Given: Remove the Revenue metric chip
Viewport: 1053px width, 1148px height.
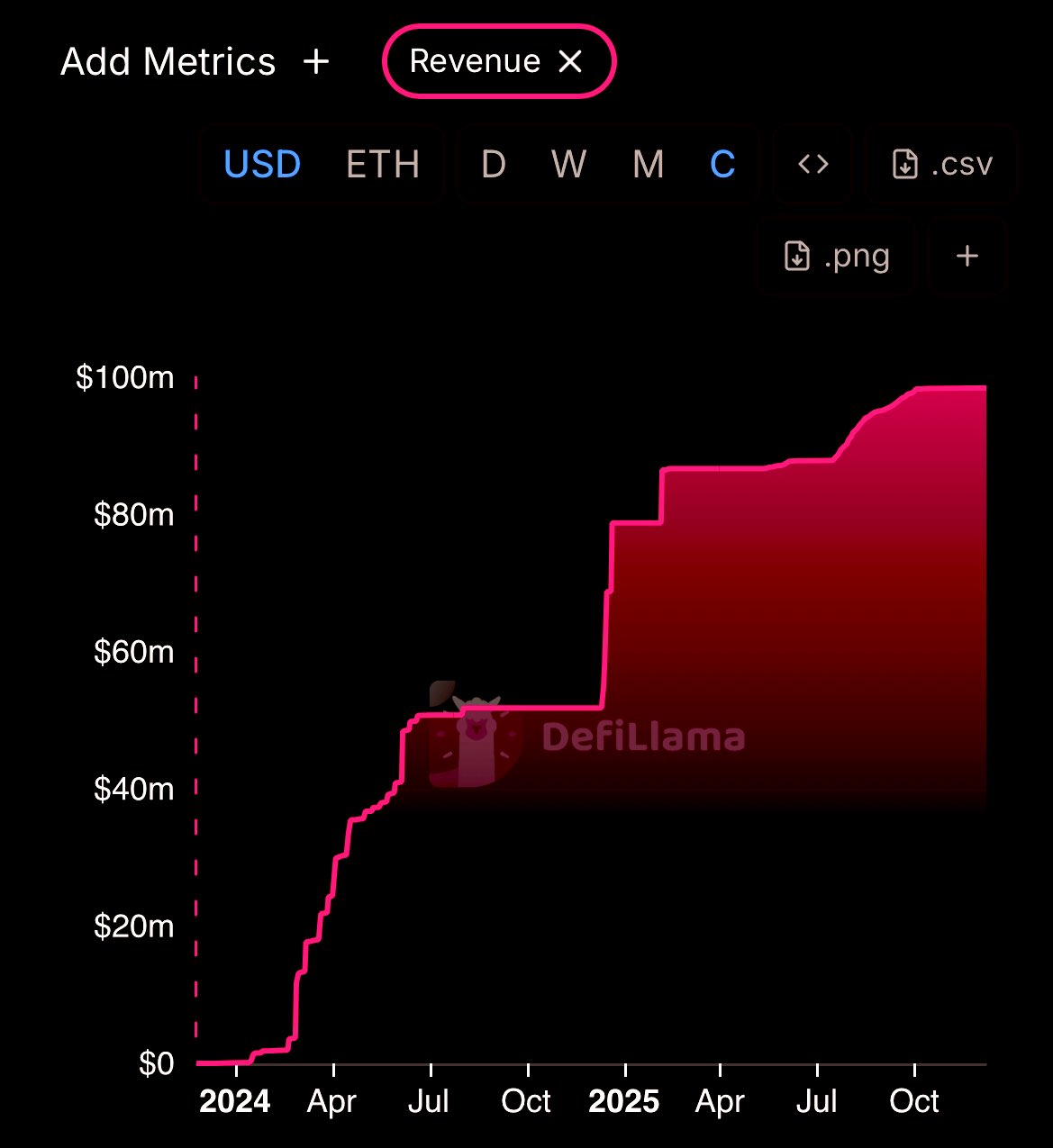Looking at the screenshot, I should [570, 61].
